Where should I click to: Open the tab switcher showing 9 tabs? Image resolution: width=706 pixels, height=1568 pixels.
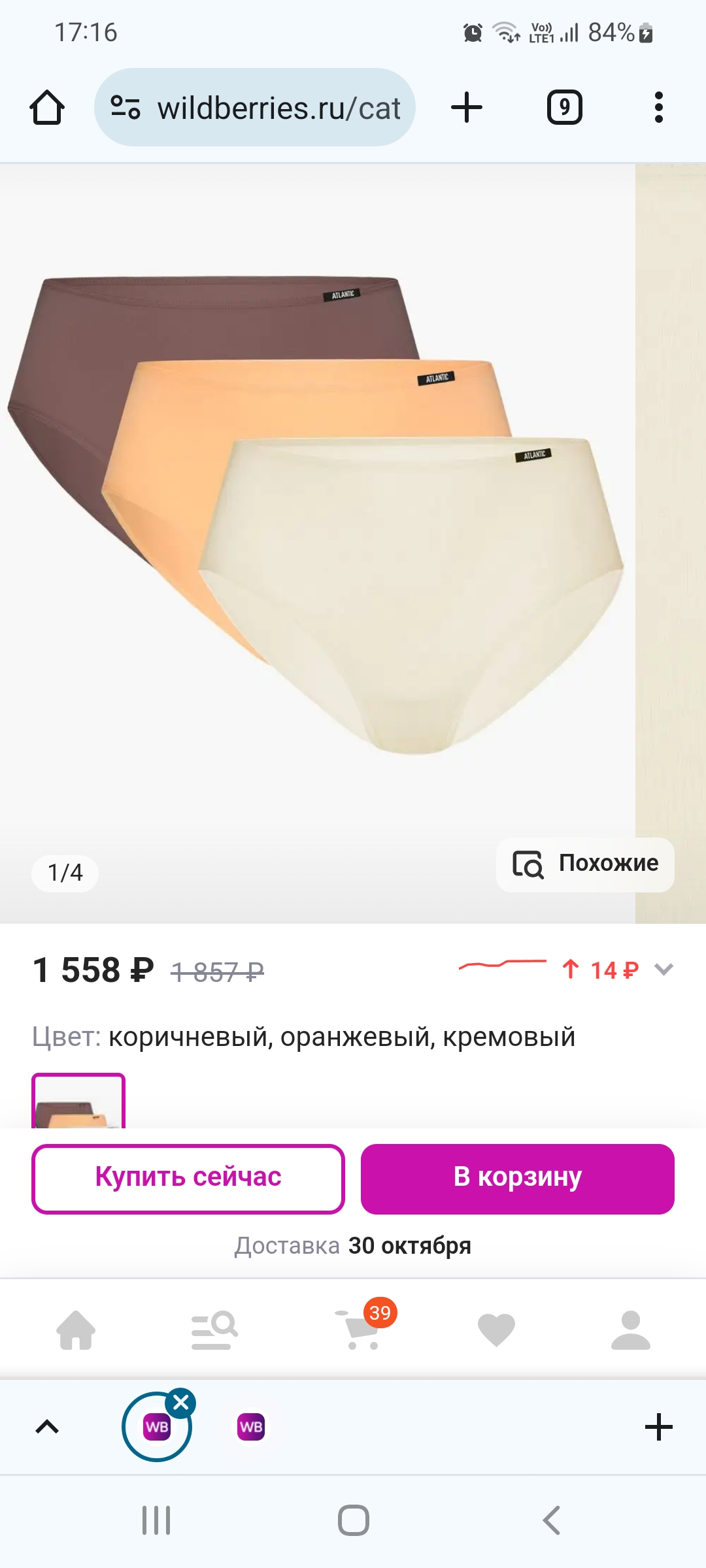(565, 108)
